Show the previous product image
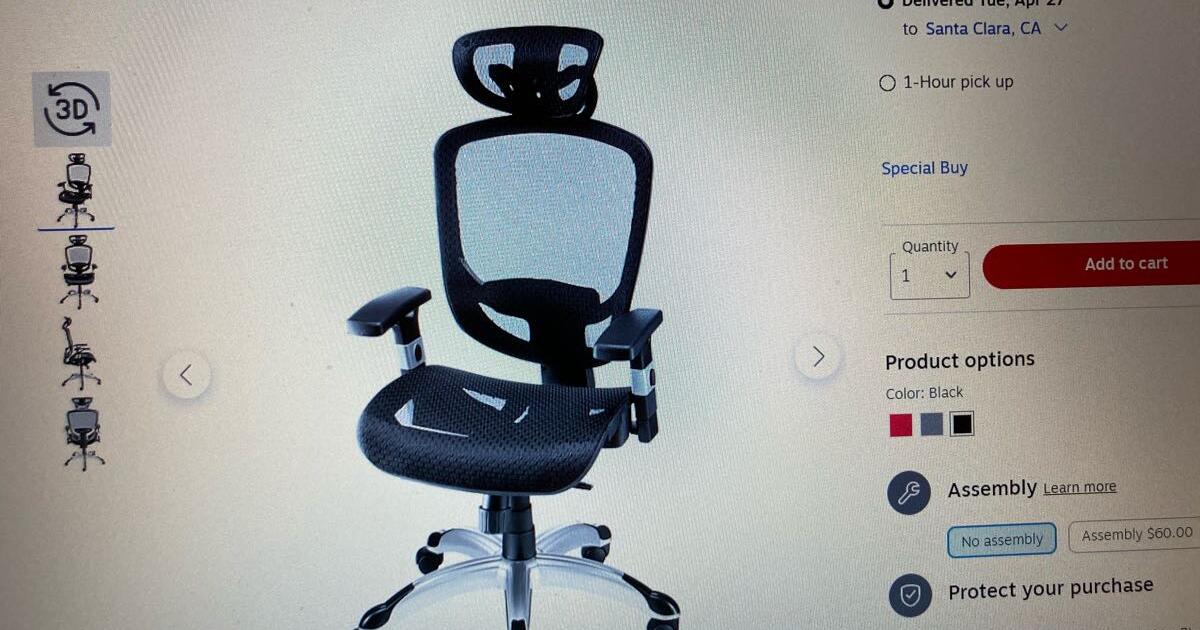The image size is (1200, 630). click(x=186, y=375)
